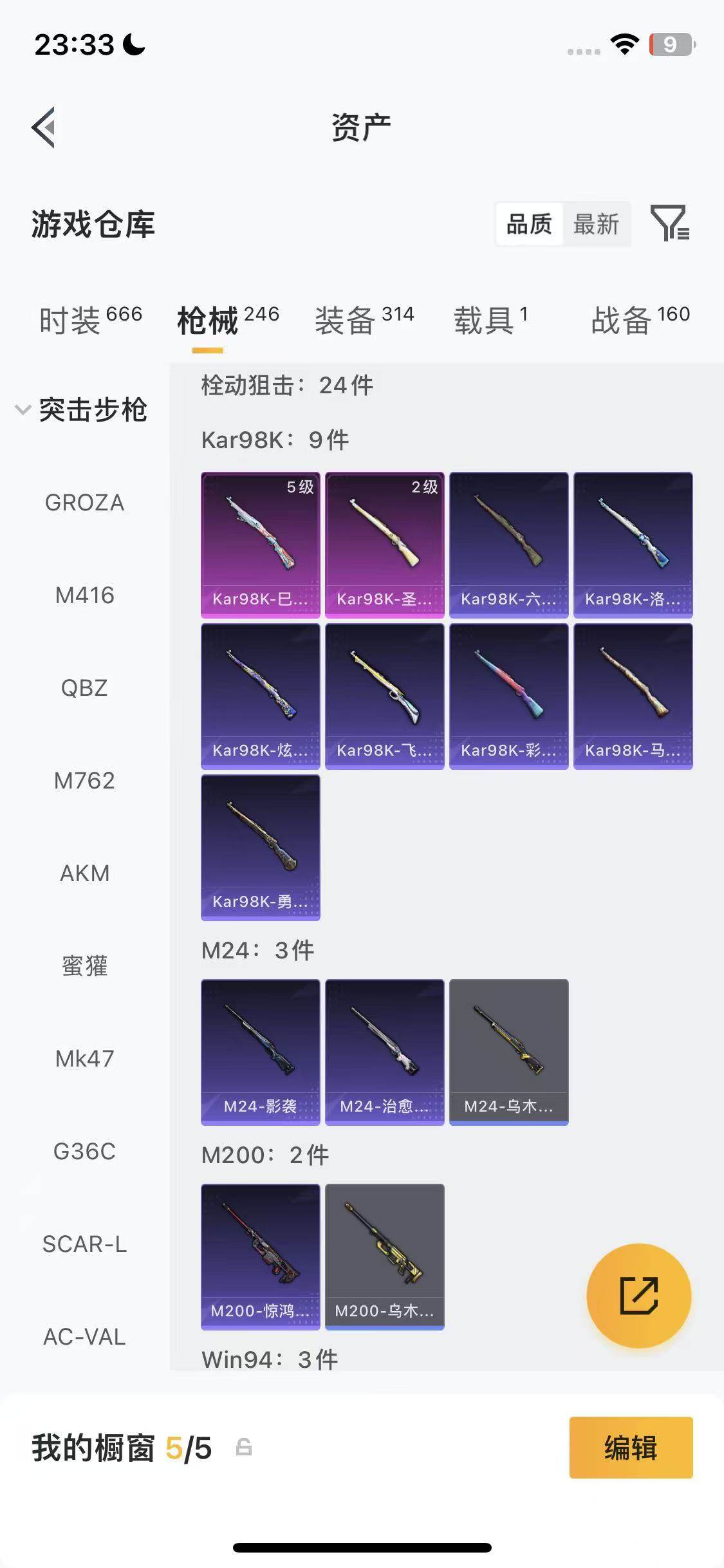Switch to the 载具 tab
The image size is (724, 1568).
[490, 320]
